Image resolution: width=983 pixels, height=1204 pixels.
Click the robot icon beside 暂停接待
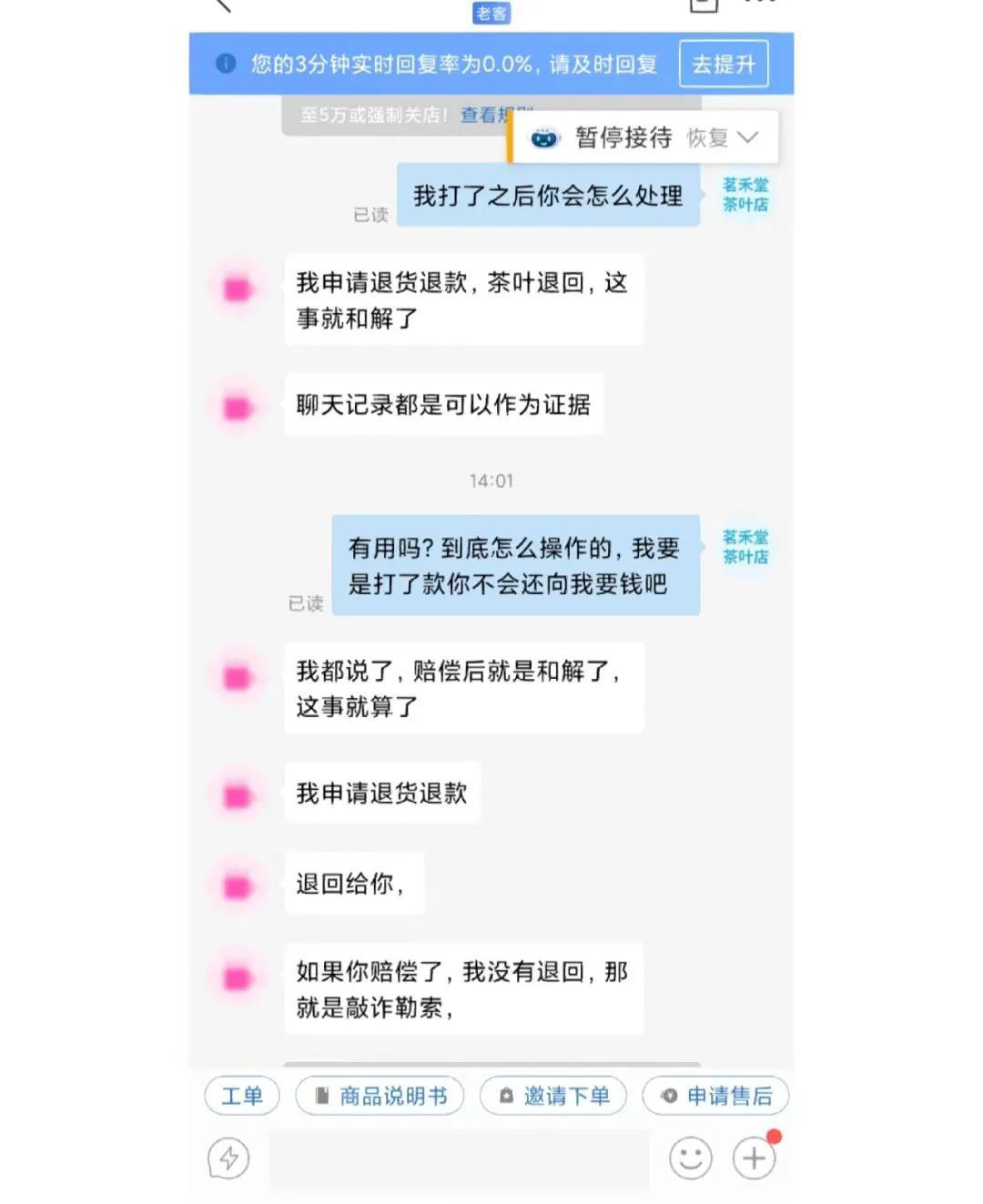point(543,137)
